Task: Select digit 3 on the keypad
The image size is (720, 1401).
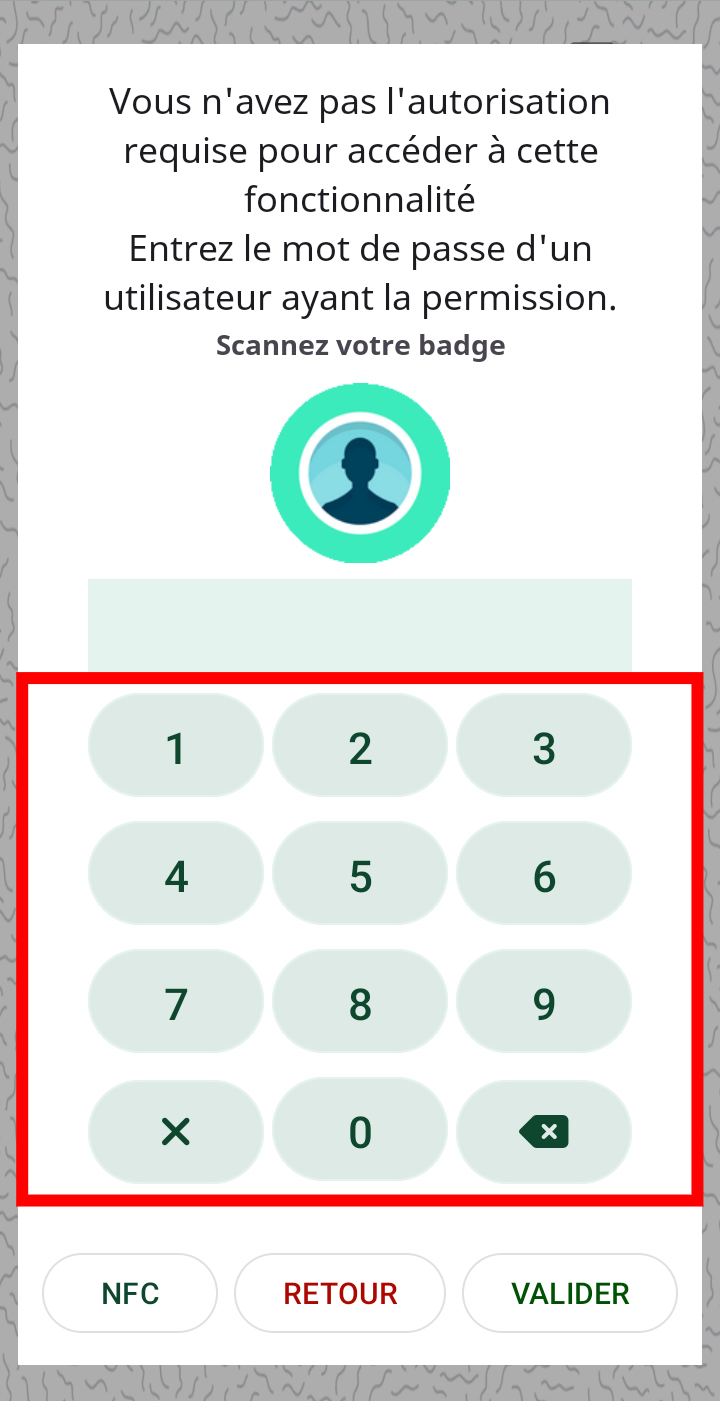Action: pyautogui.click(x=544, y=747)
